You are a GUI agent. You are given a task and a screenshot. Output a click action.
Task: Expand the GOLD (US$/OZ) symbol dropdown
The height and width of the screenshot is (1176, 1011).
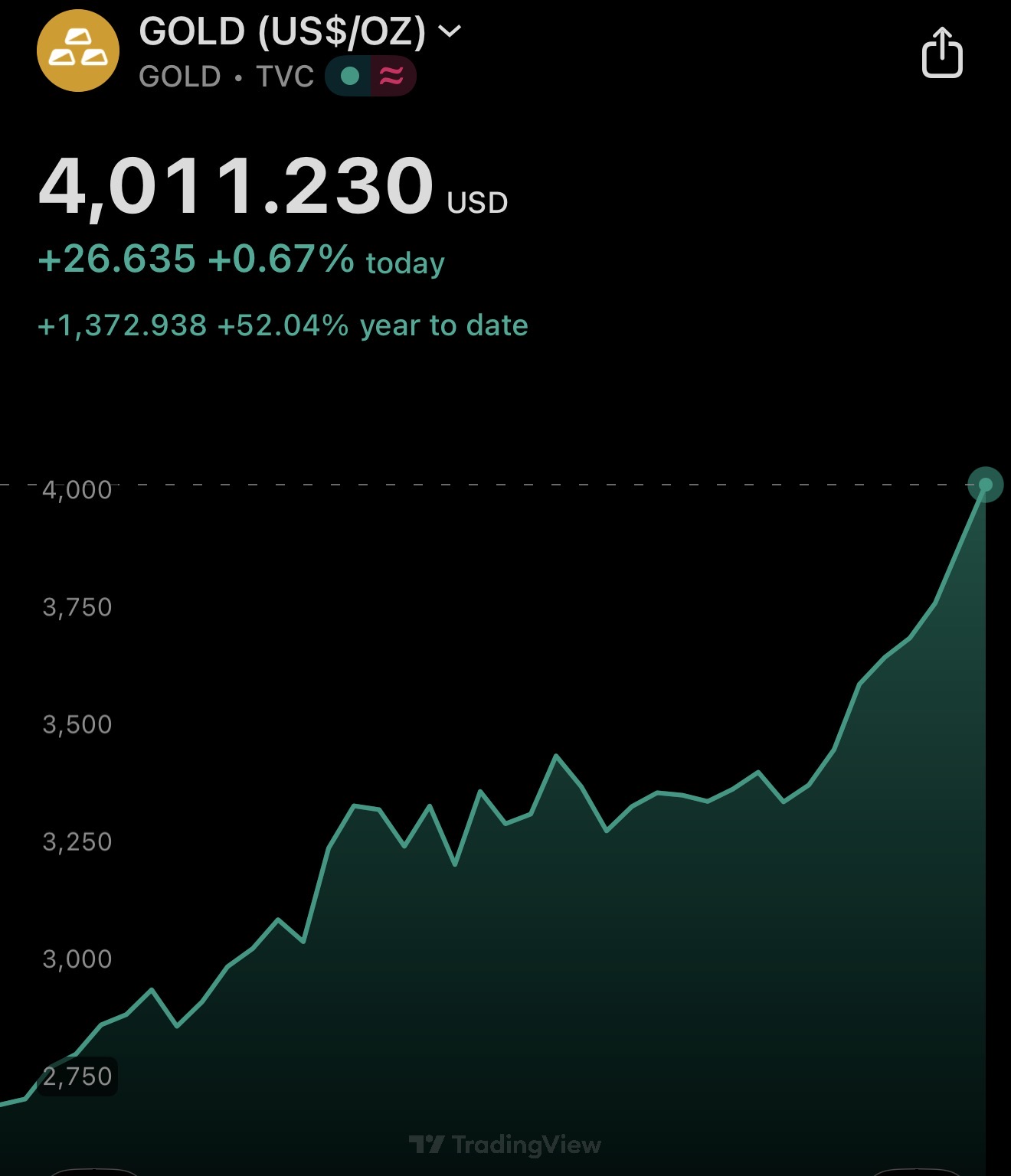[x=450, y=31]
